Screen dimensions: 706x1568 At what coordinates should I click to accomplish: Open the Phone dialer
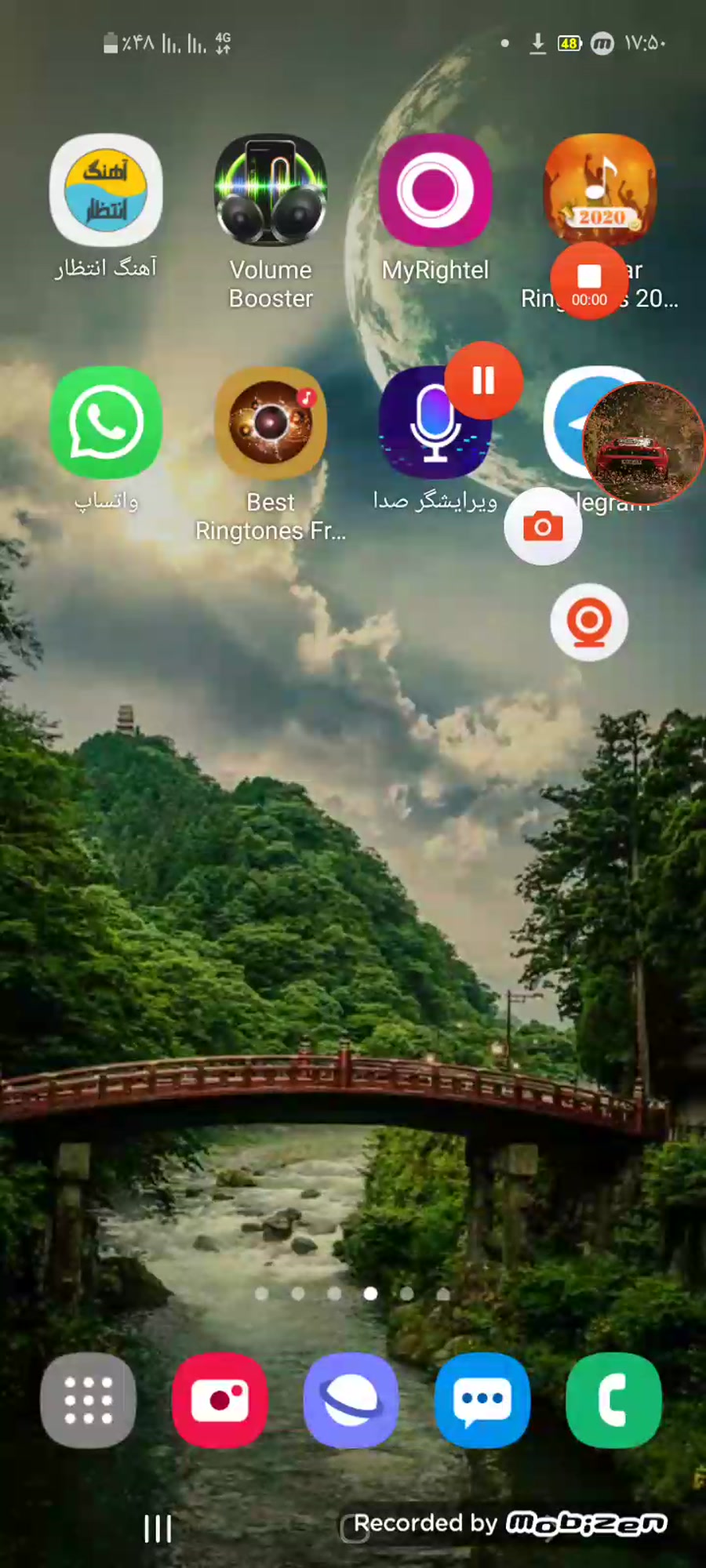pyautogui.click(x=613, y=1400)
